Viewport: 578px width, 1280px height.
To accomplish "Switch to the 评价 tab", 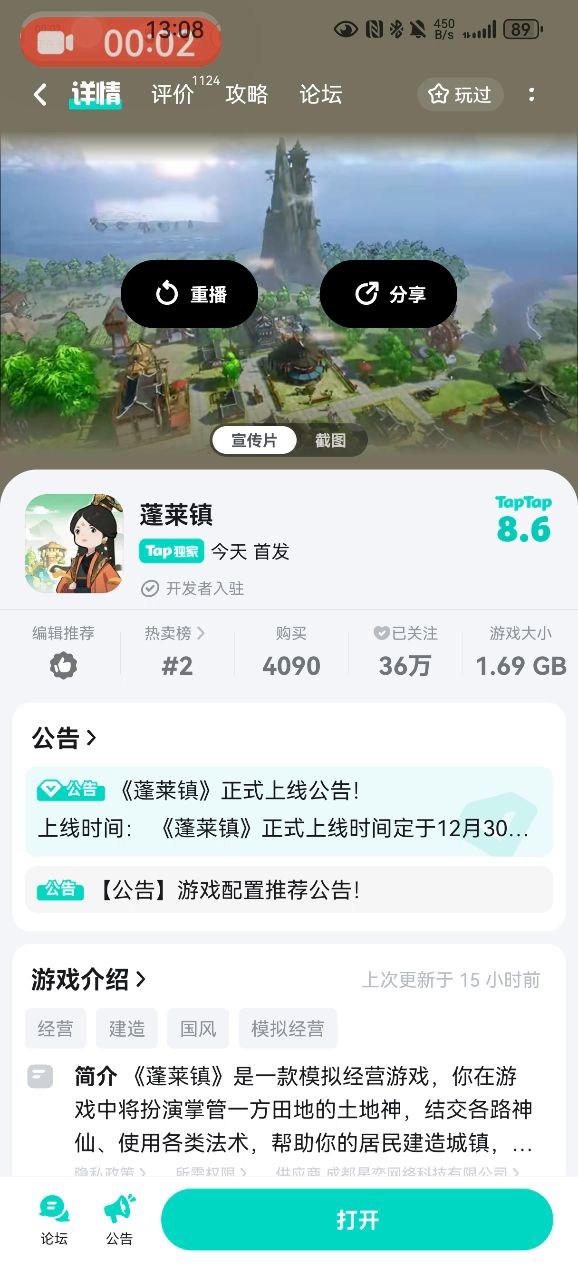I will pos(172,95).
